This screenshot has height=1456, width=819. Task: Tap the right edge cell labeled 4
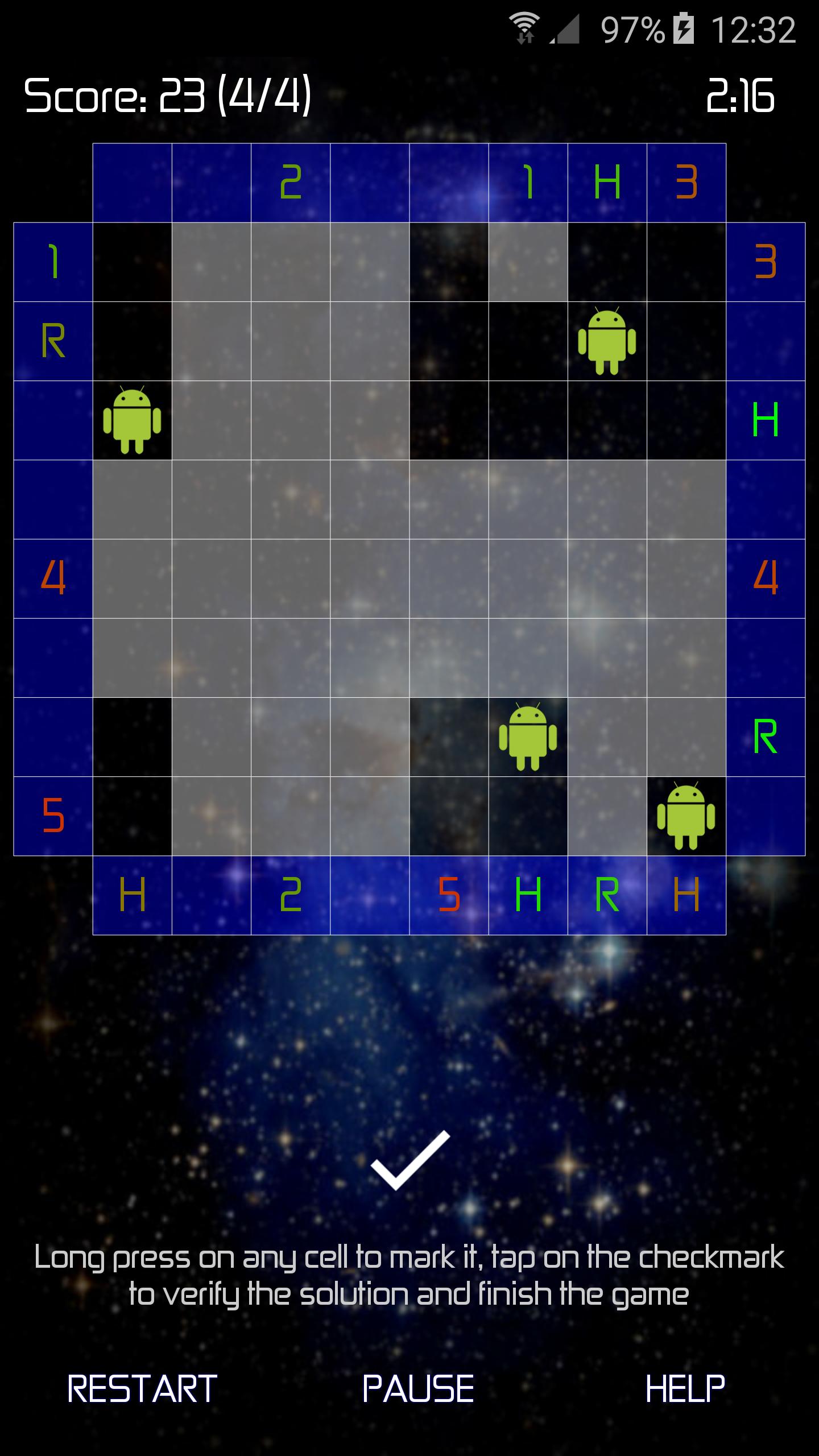pos(765,578)
